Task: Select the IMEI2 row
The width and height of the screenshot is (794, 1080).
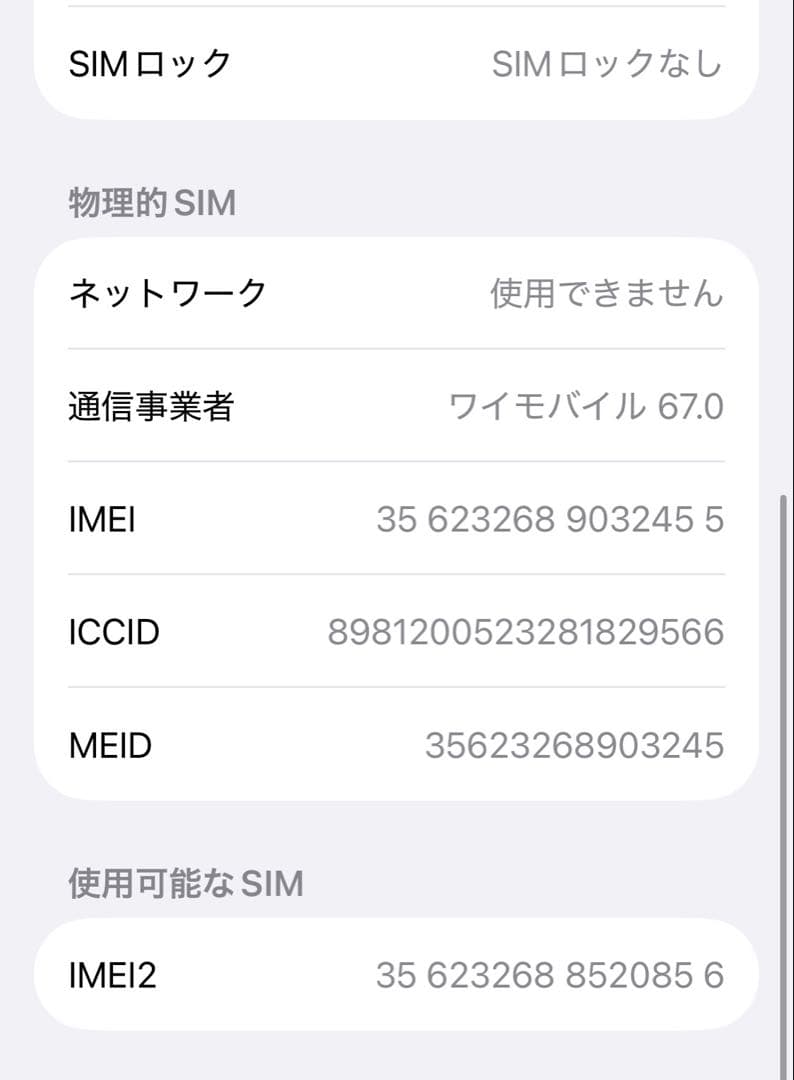Action: point(397,973)
